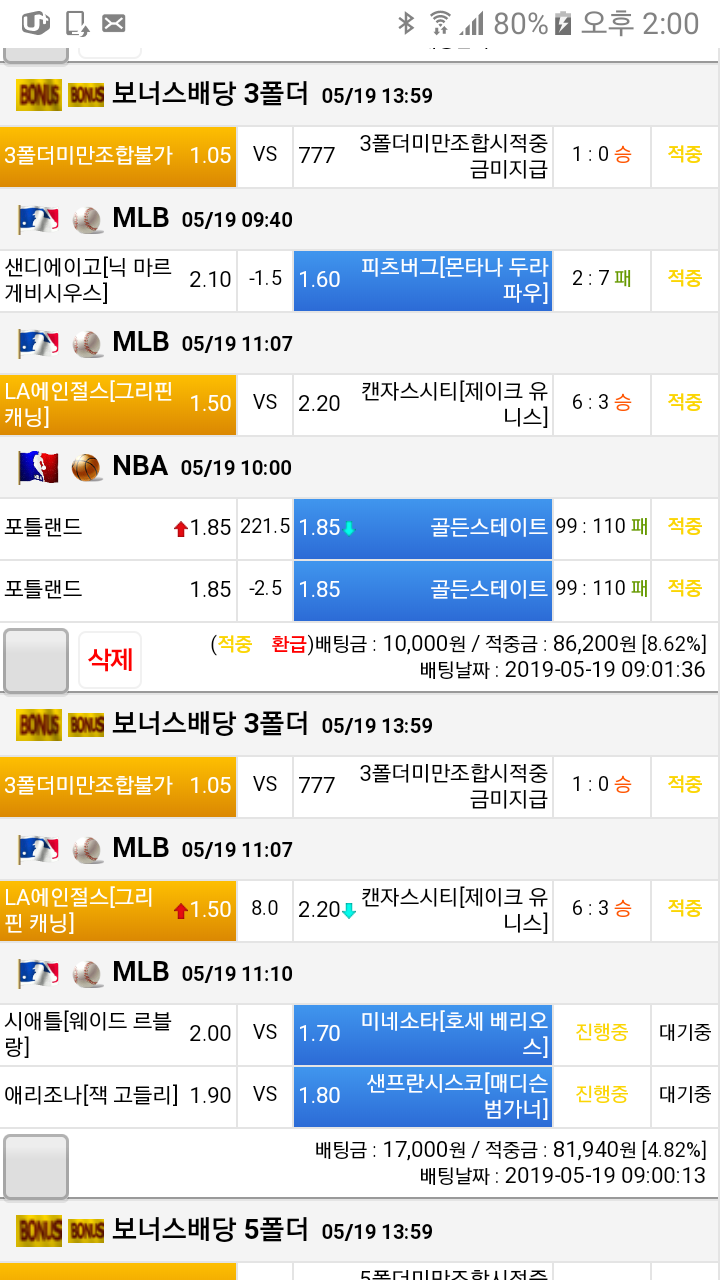Select the checkbox for the 17,000원 bet
720x1280 pixels.
pos(36,1166)
